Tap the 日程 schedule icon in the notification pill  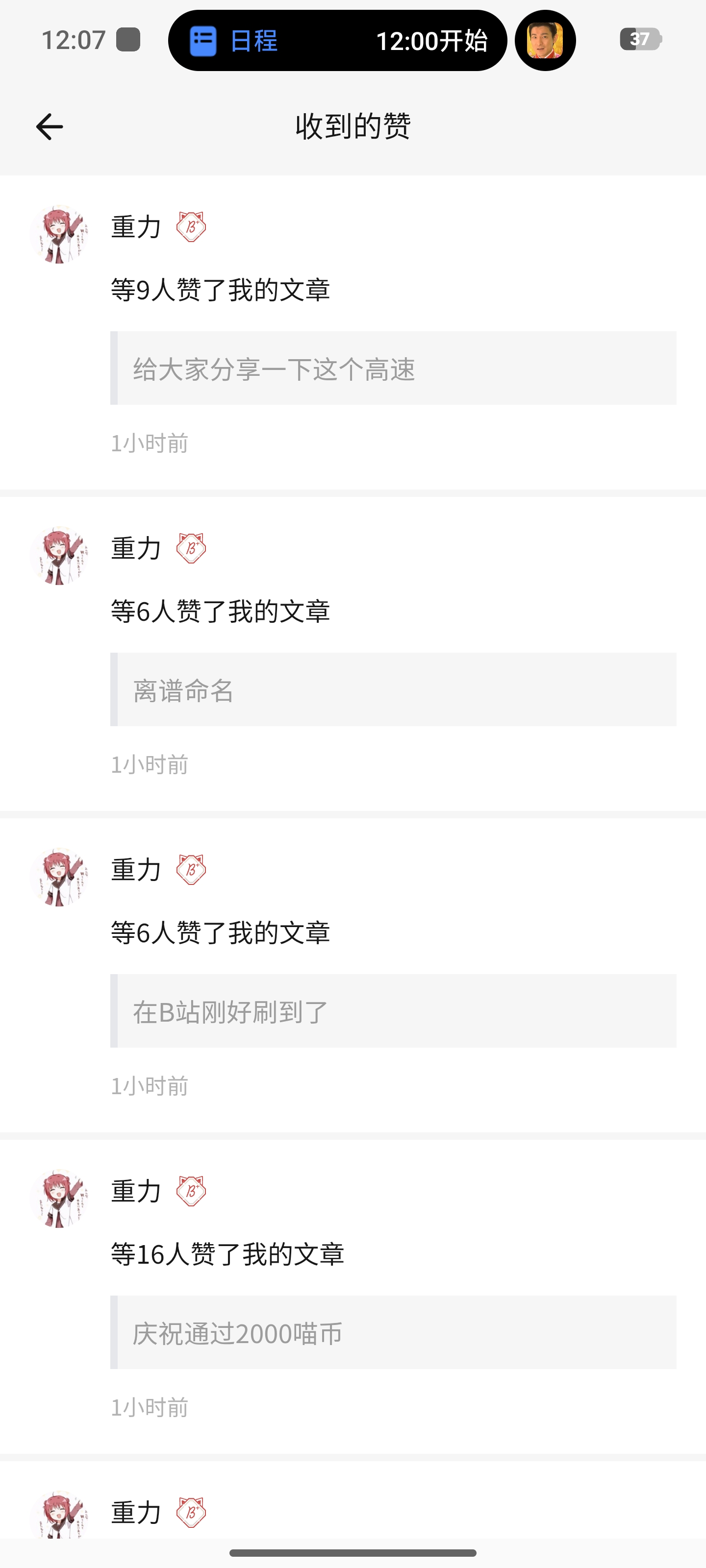pos(204,40)
